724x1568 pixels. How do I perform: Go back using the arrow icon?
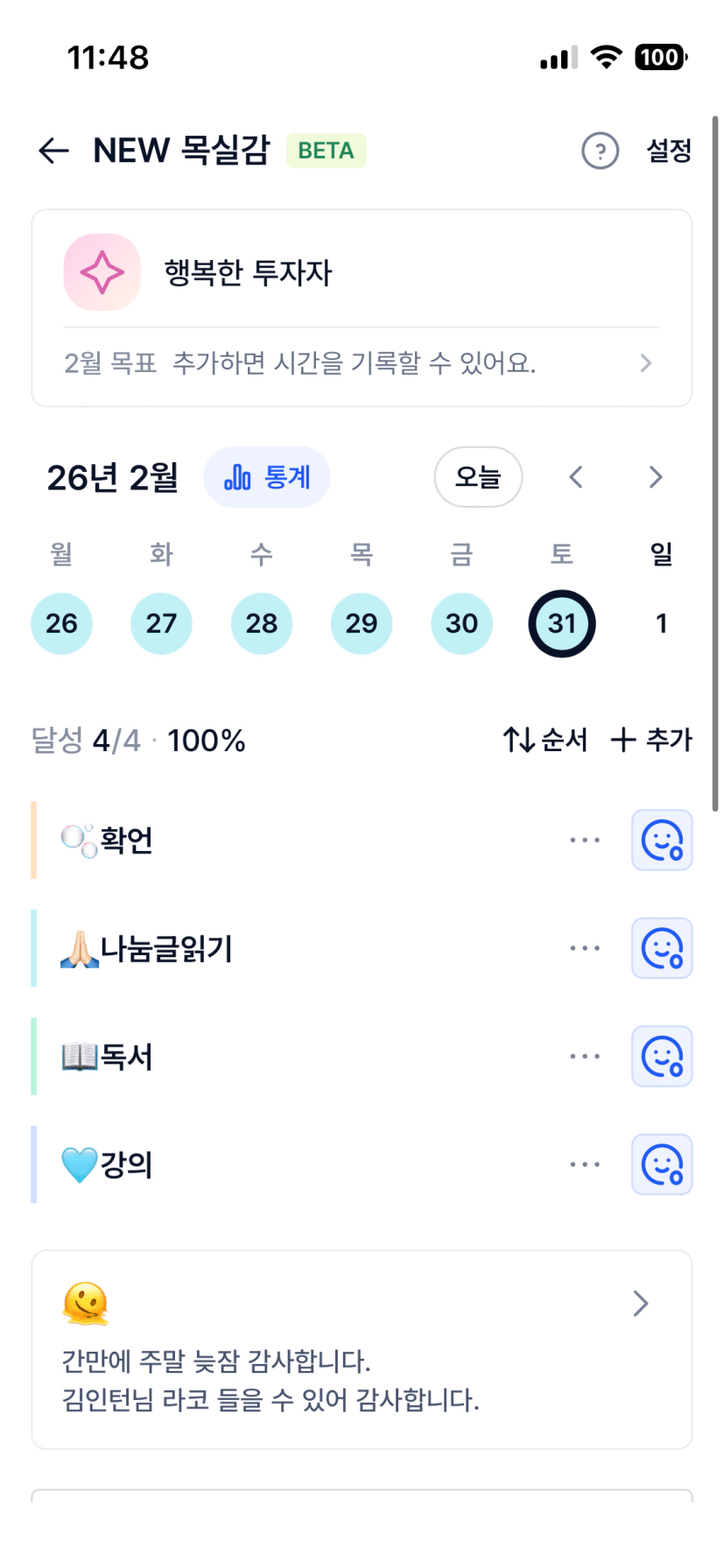point(53,151)
